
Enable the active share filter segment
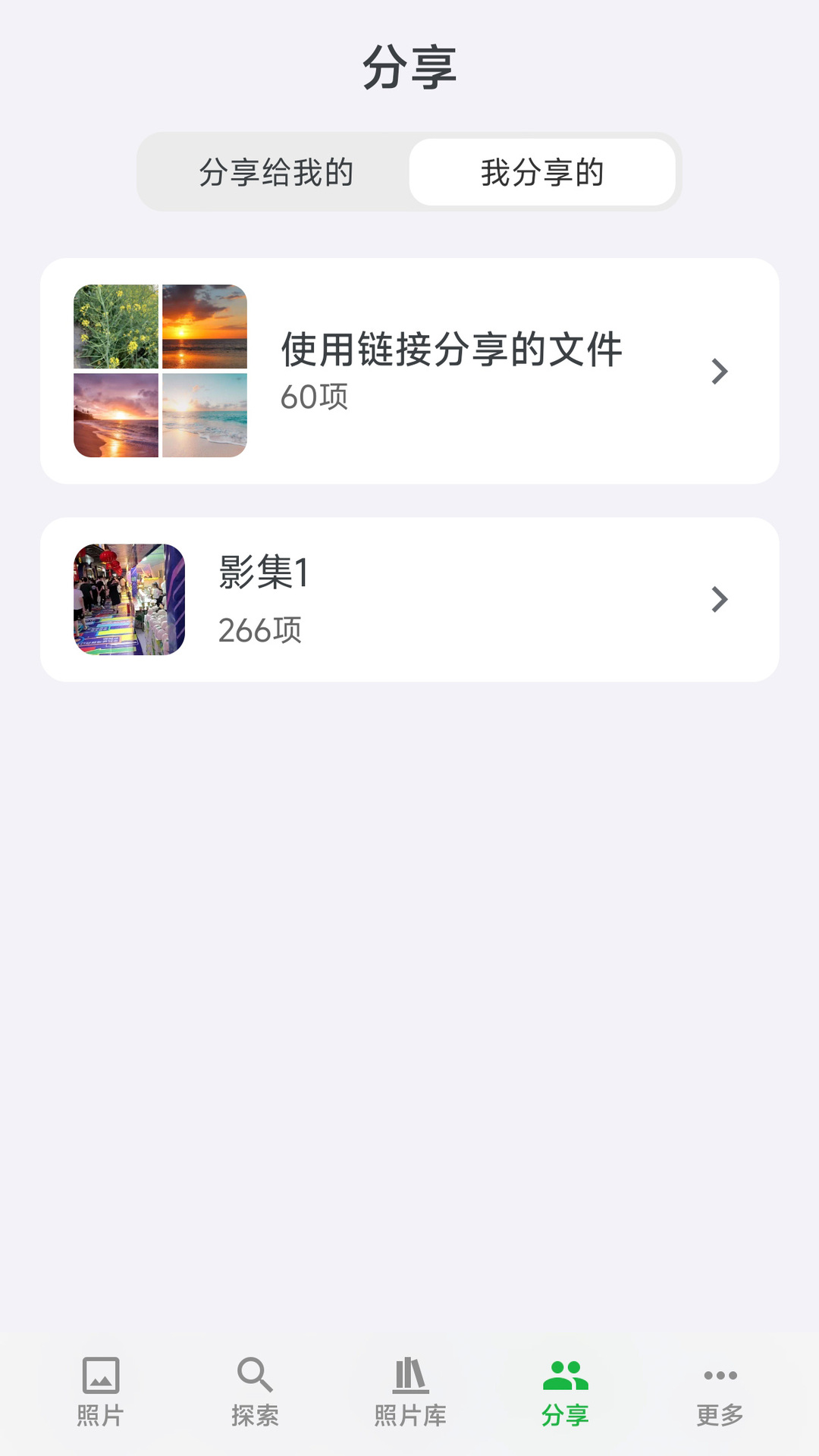pos(543,174)
